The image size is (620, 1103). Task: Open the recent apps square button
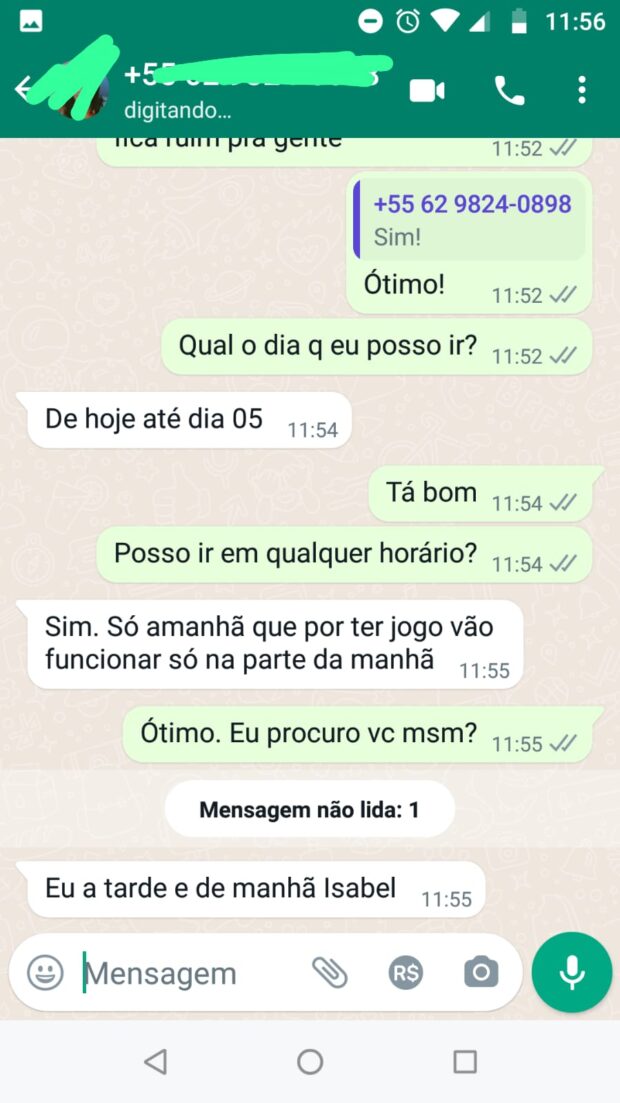pyautogui.click(x=464, y=1061)
